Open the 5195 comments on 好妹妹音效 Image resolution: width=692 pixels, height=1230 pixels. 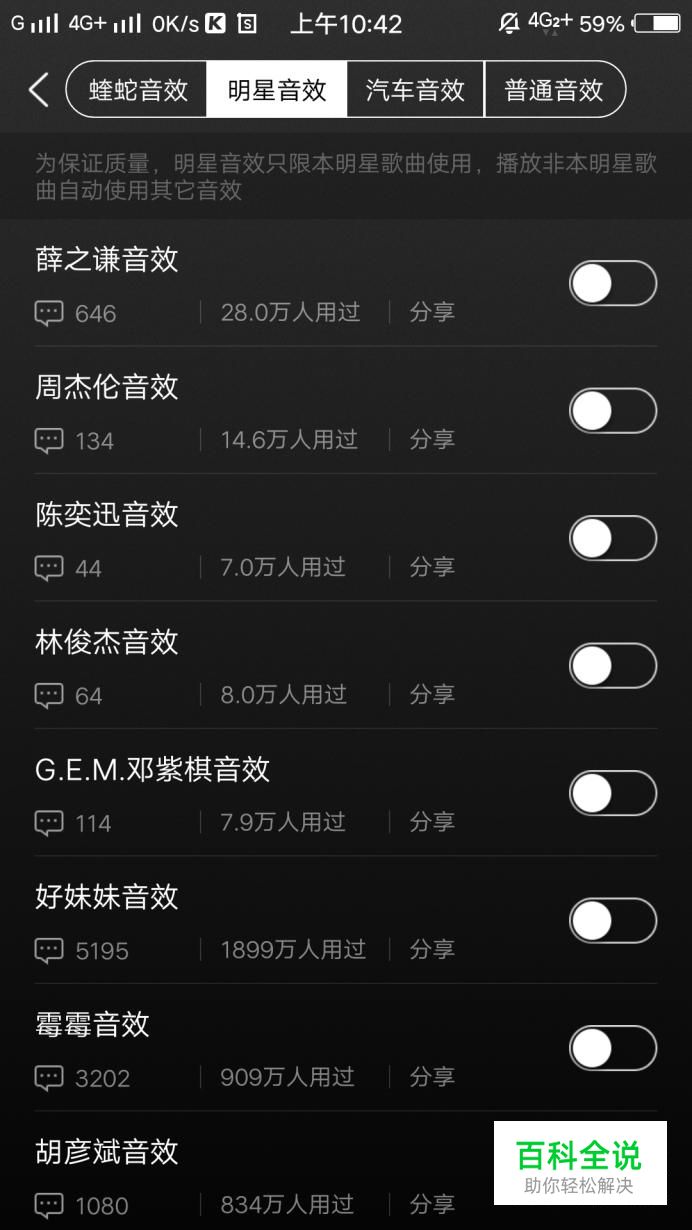[x=82, y=950]
